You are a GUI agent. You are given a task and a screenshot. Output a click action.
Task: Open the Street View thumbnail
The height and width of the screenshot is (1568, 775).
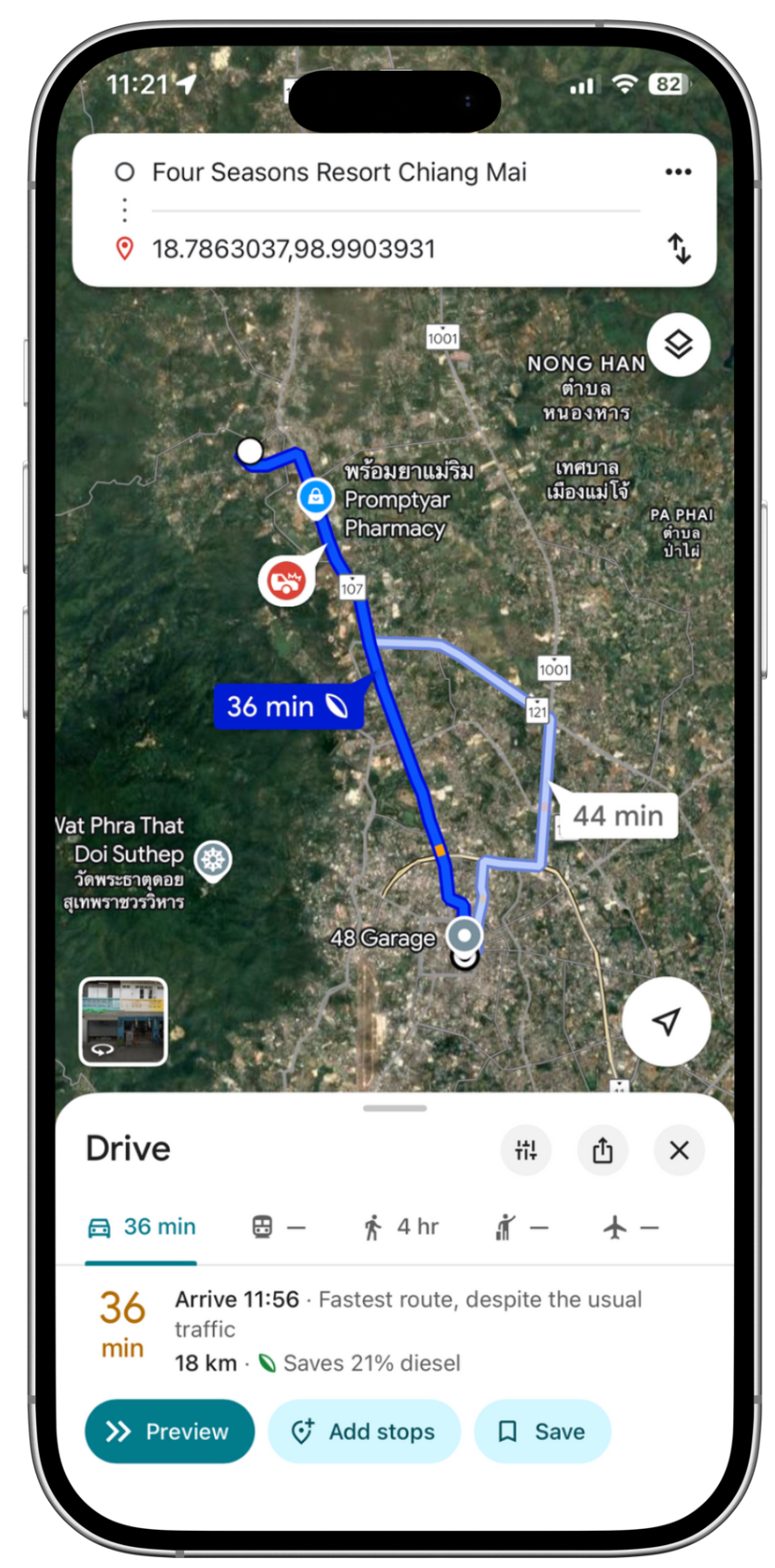click(123, 1021)
